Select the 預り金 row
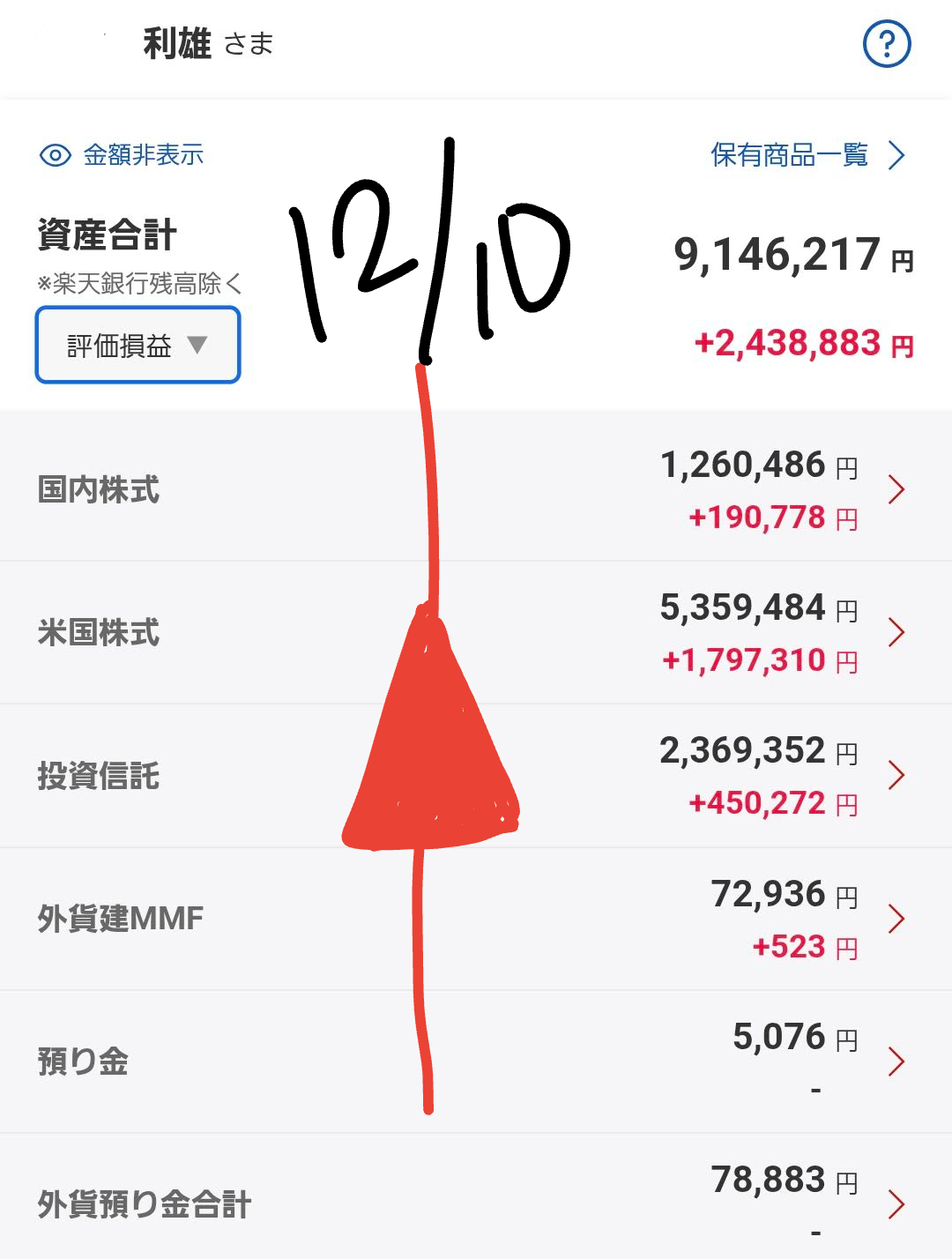Image resolution: width=952 pixels, height=1259 pixels. pyautogui.click(x=476, y=1062)
